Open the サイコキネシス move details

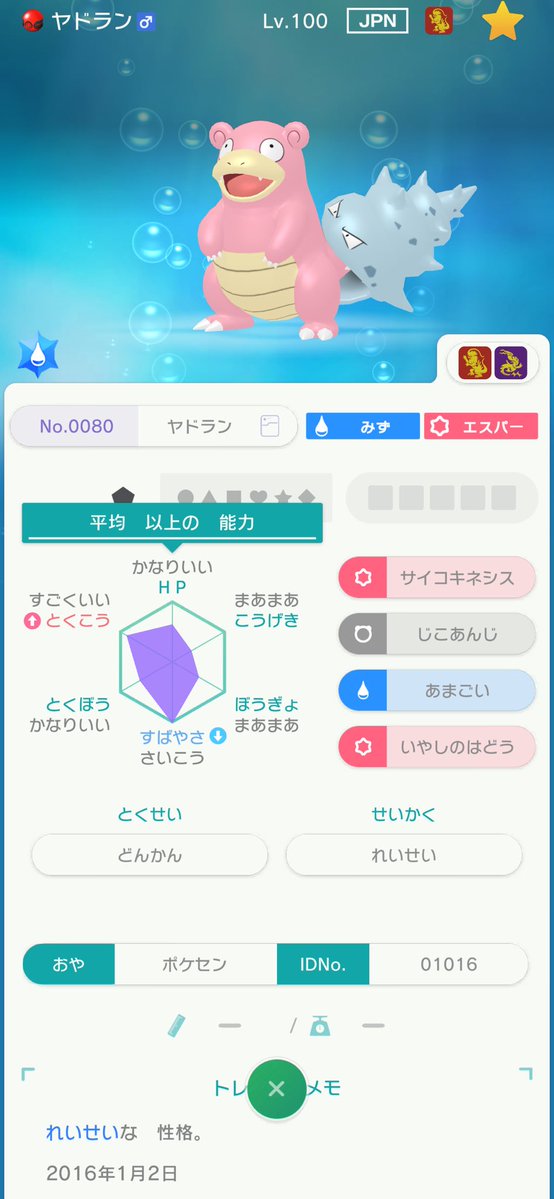[437, 577]
